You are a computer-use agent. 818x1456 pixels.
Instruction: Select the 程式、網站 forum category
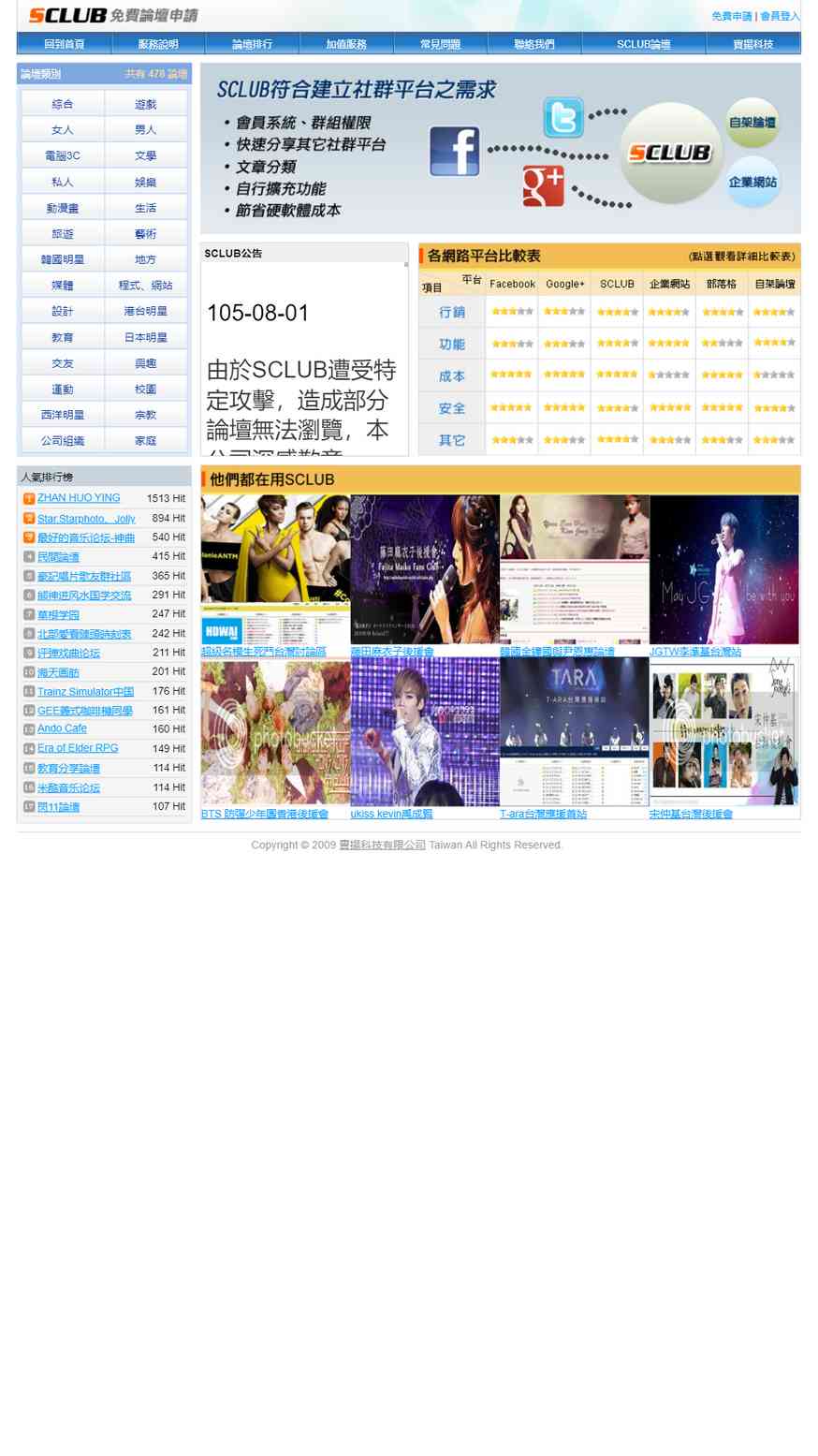coord(146,286)
